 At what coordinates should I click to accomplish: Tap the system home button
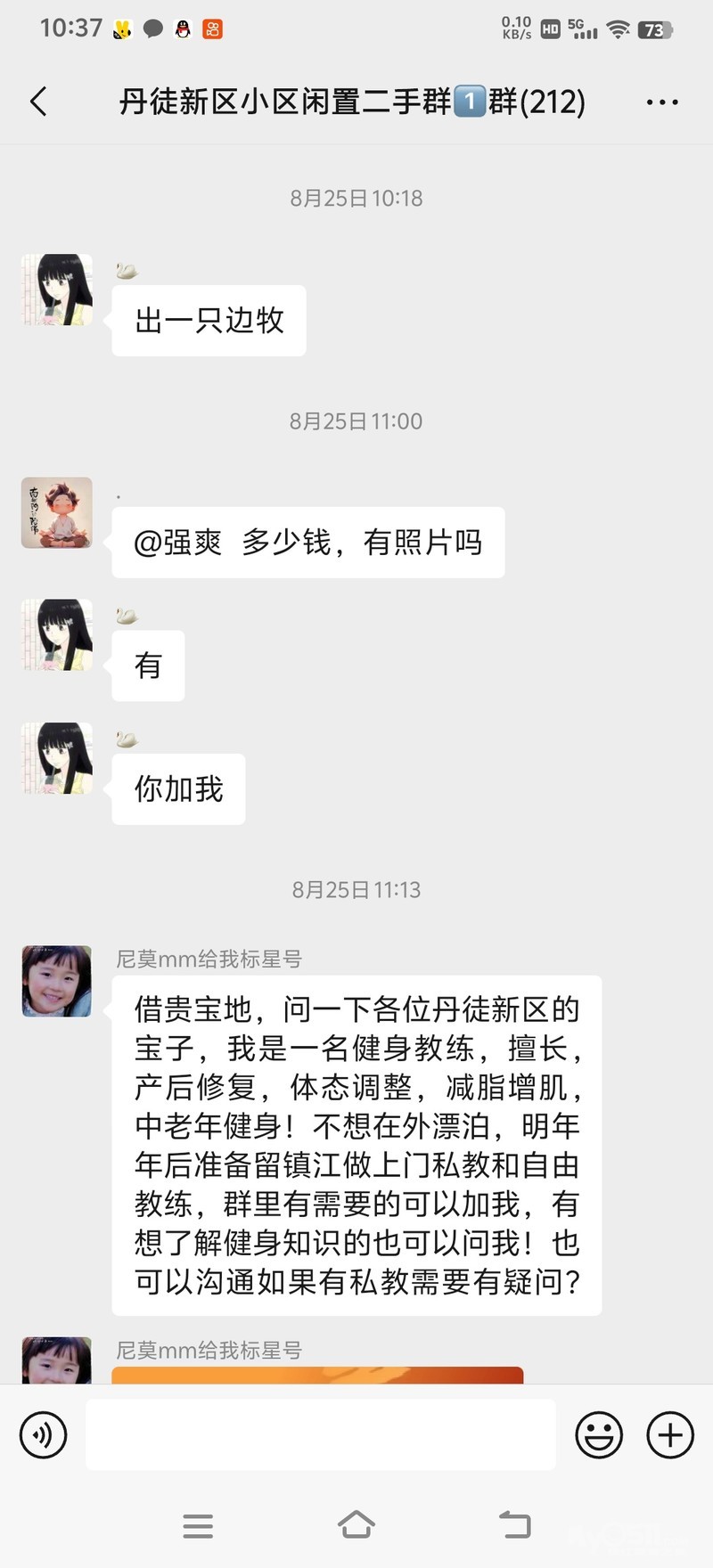tap(356, 1524)
